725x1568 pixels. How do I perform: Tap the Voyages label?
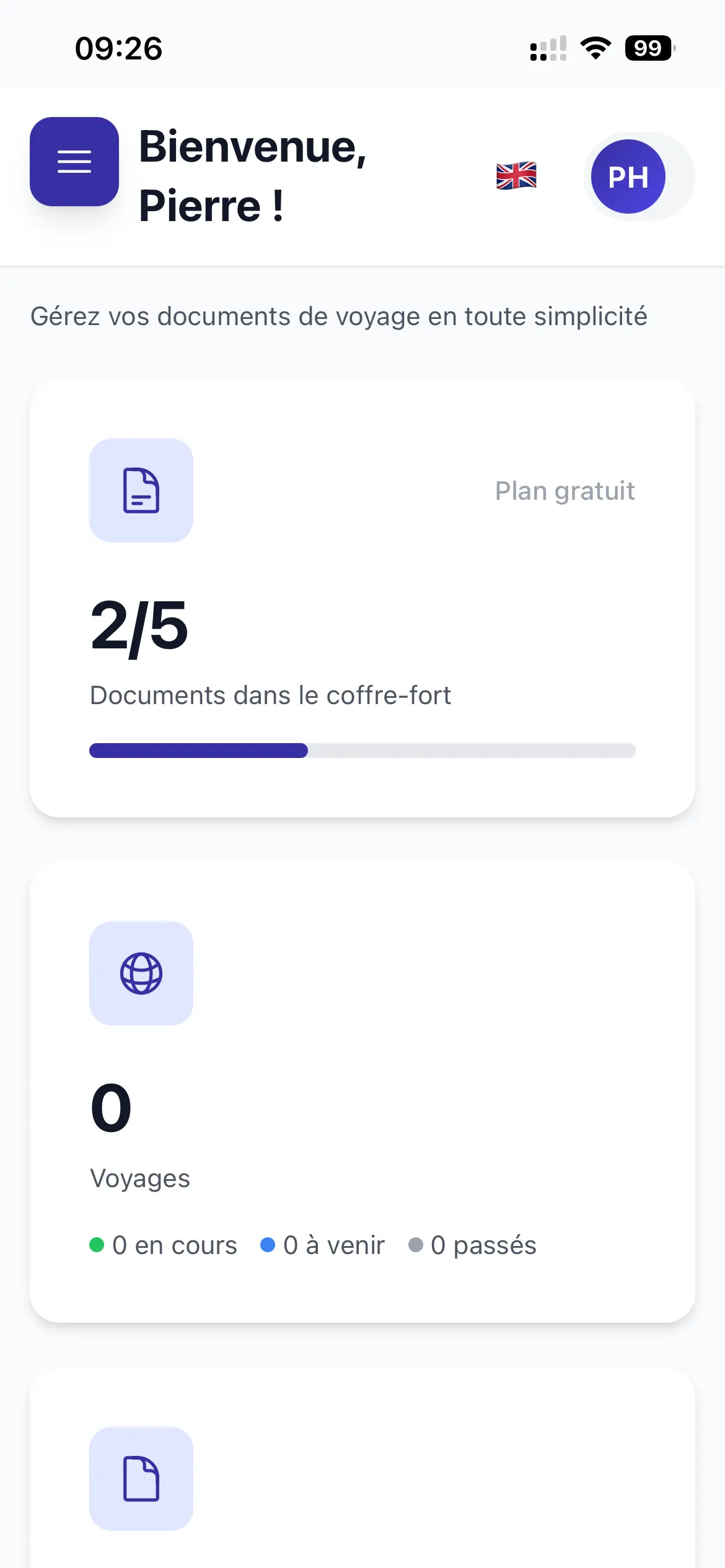tap(140, 1178)
